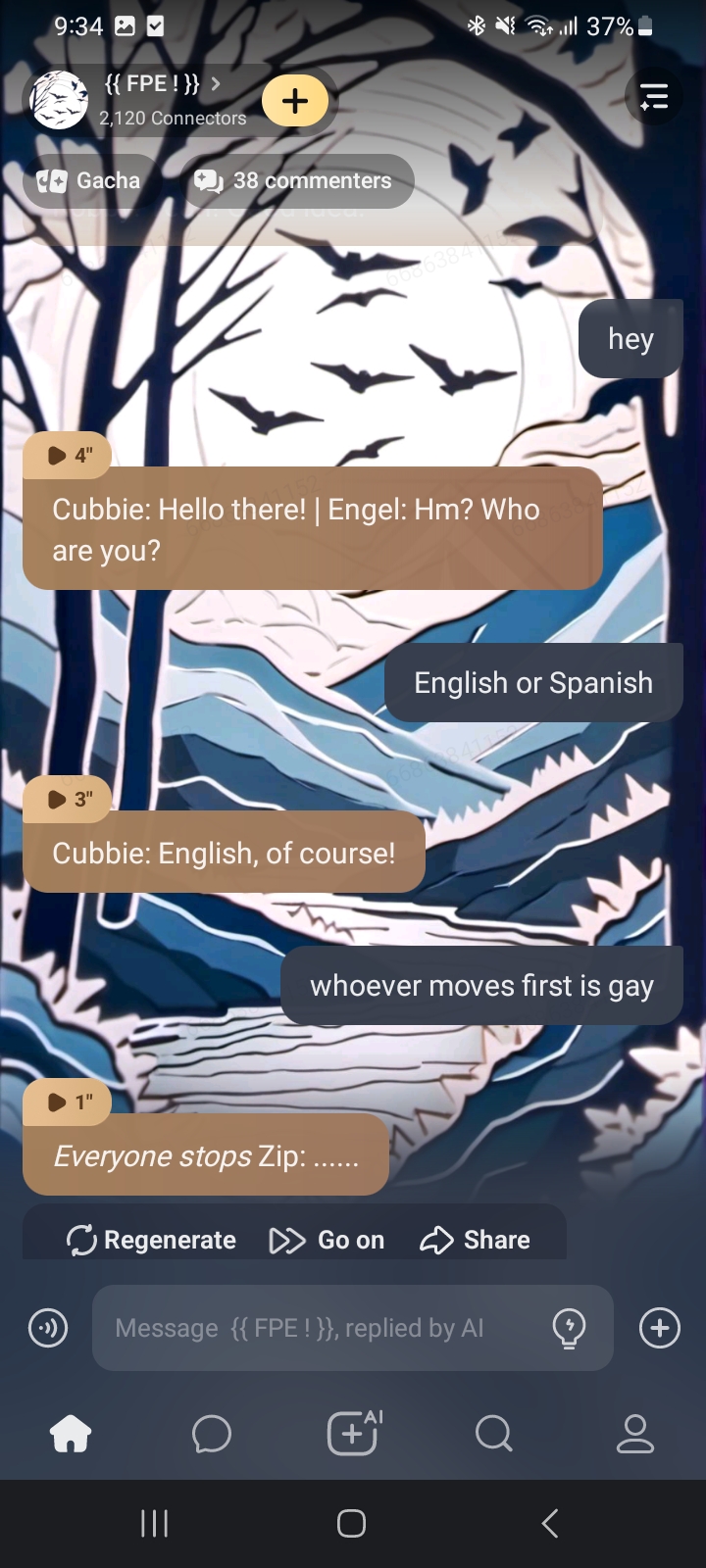Viewport: 706px width, 1568px height.
Task: Regenerate the latest AI reply
Action: [152, 1240]
